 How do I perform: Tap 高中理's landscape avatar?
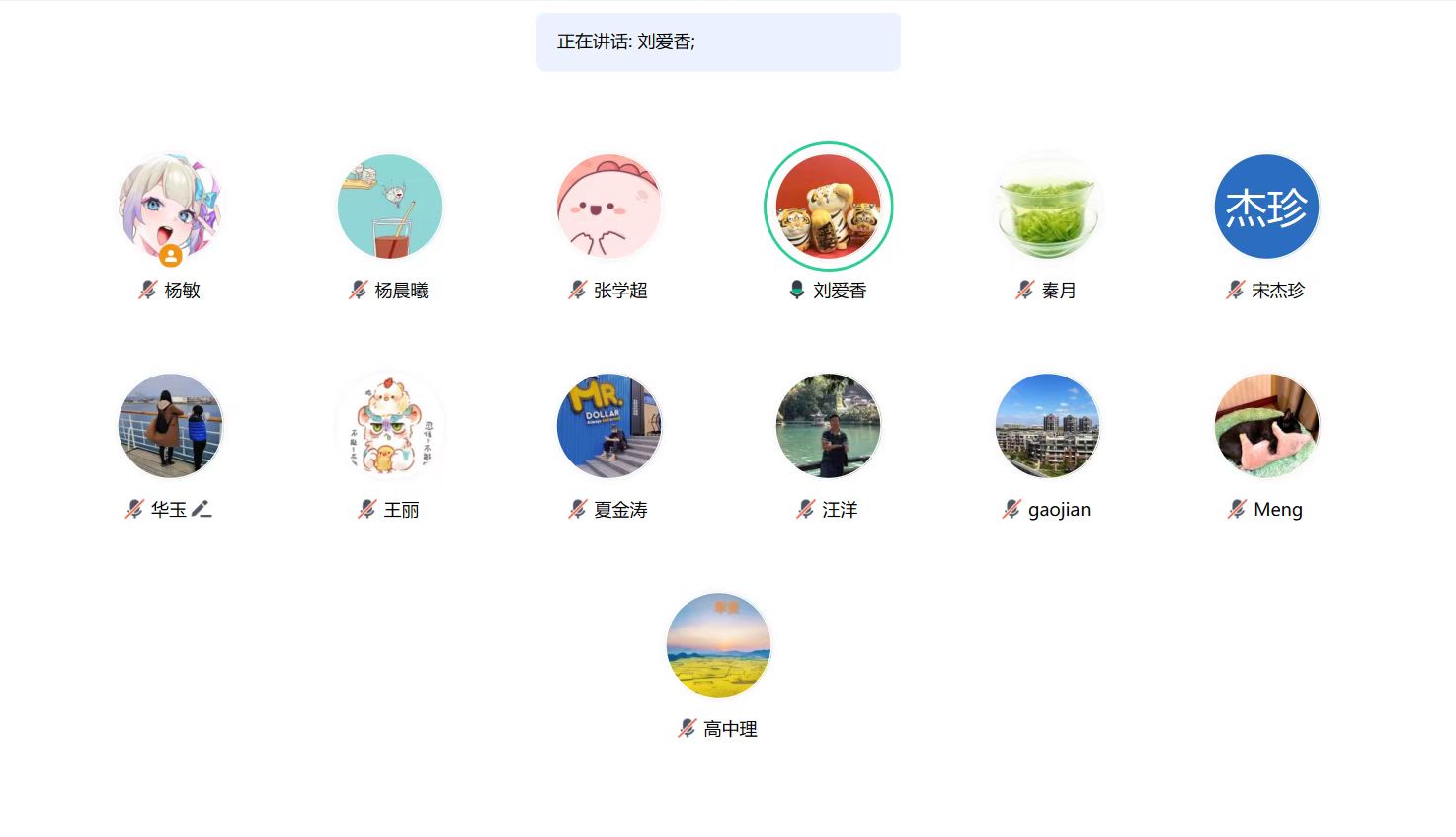(718, 645)
